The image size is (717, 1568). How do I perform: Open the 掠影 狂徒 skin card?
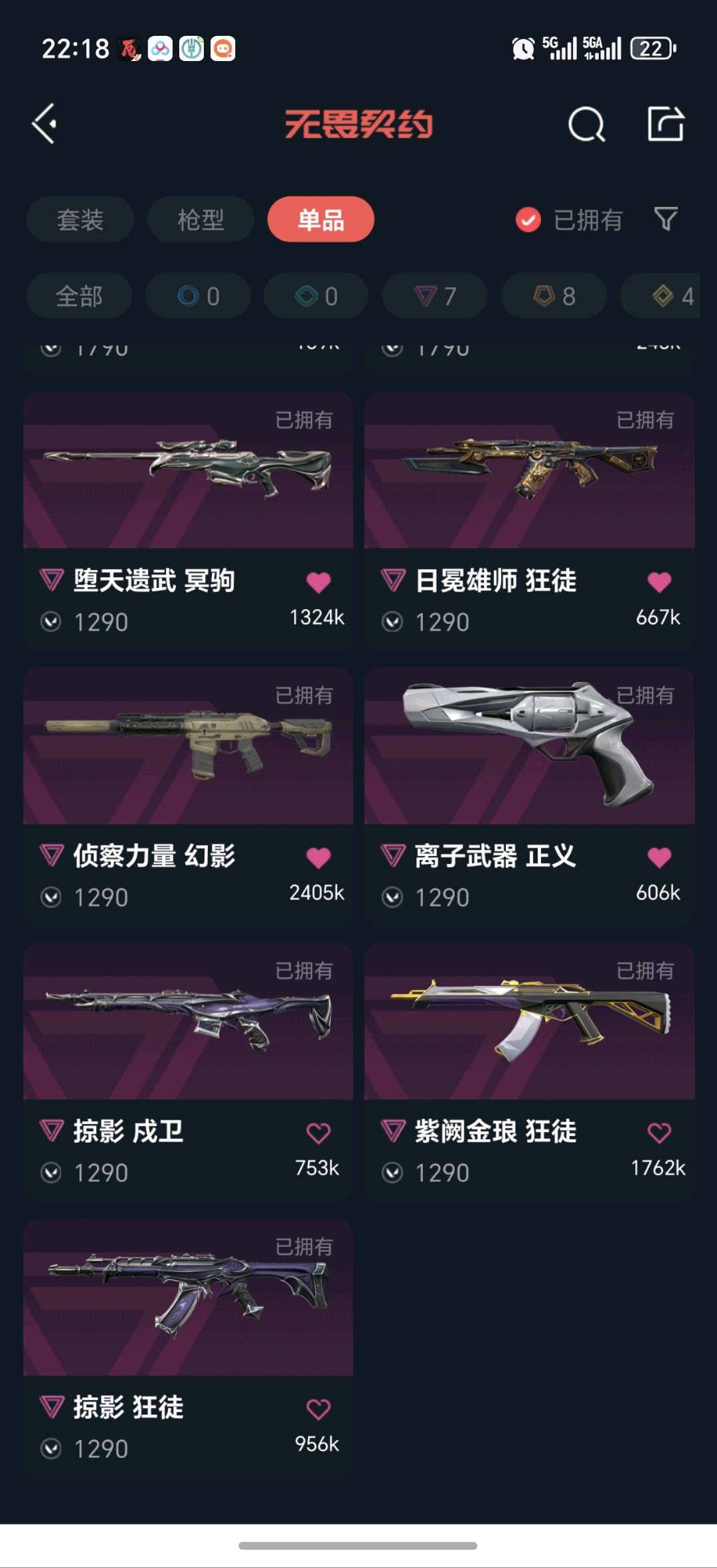188,1297
